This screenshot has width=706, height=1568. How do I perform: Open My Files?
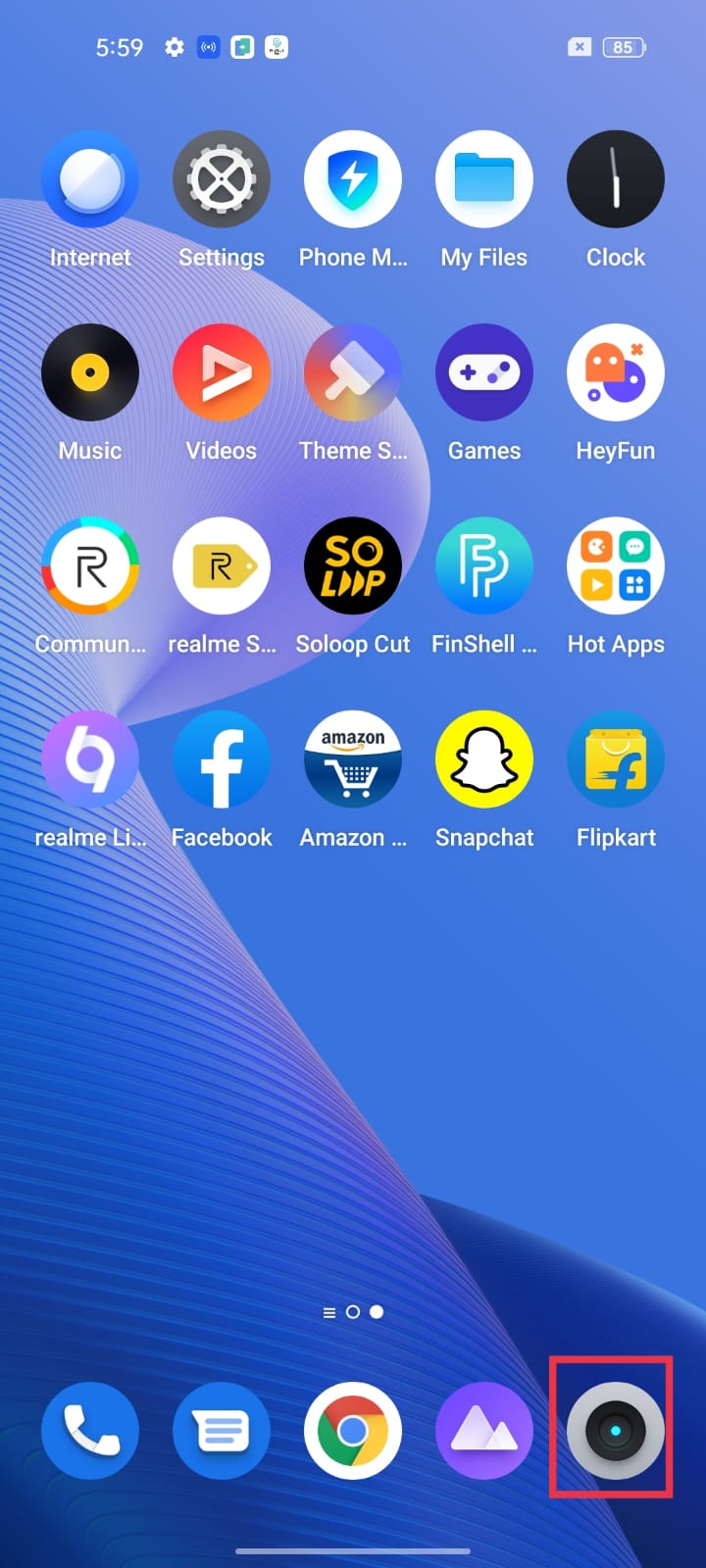coord(484,180)
